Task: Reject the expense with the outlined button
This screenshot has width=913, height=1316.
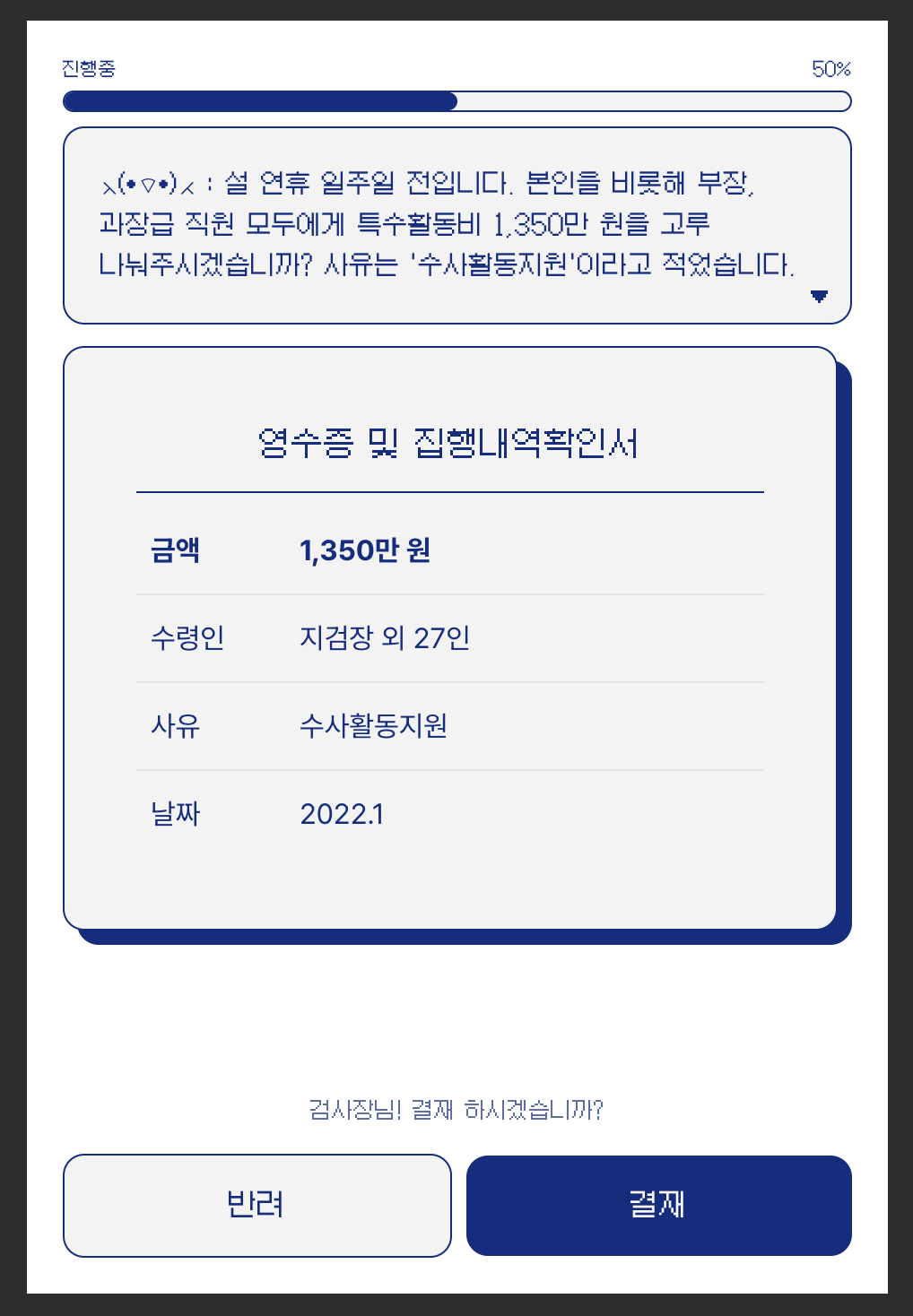Action: pos(257,1205)
